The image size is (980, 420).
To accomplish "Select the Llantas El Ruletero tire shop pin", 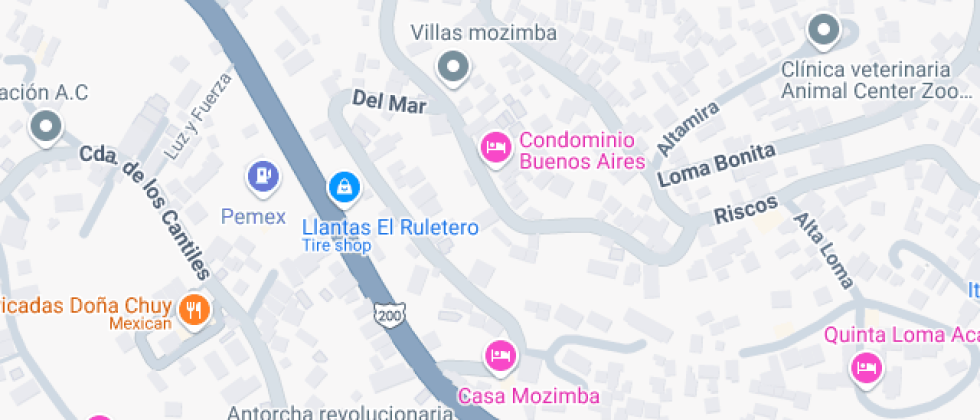I will (344, 186).
